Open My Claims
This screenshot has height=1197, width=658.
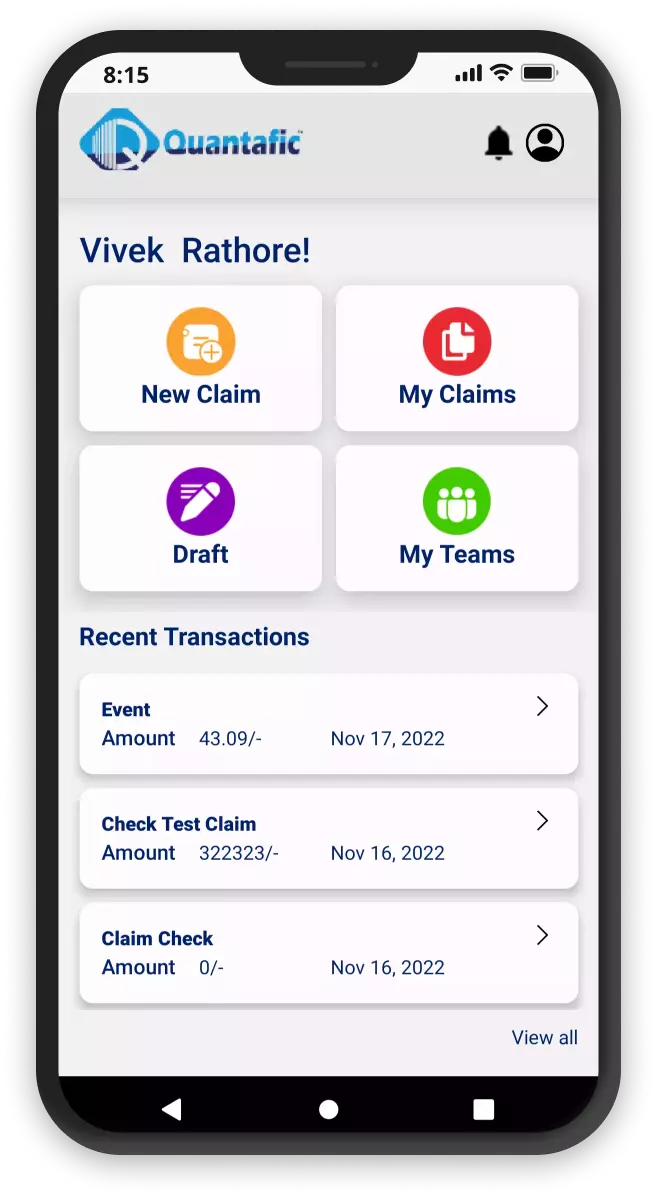pyautogui.click(x=457, y=358)
